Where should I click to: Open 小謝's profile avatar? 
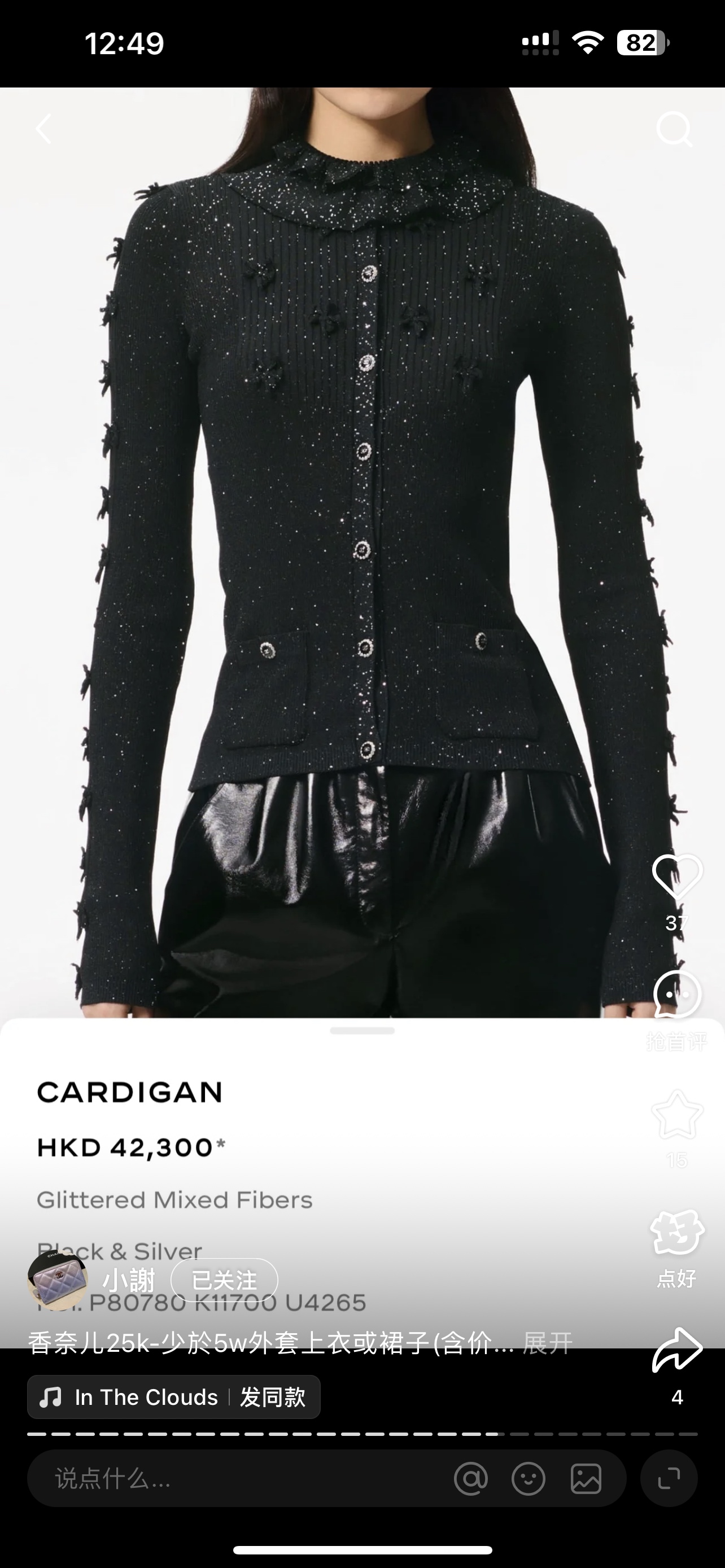coord(58,1280)
